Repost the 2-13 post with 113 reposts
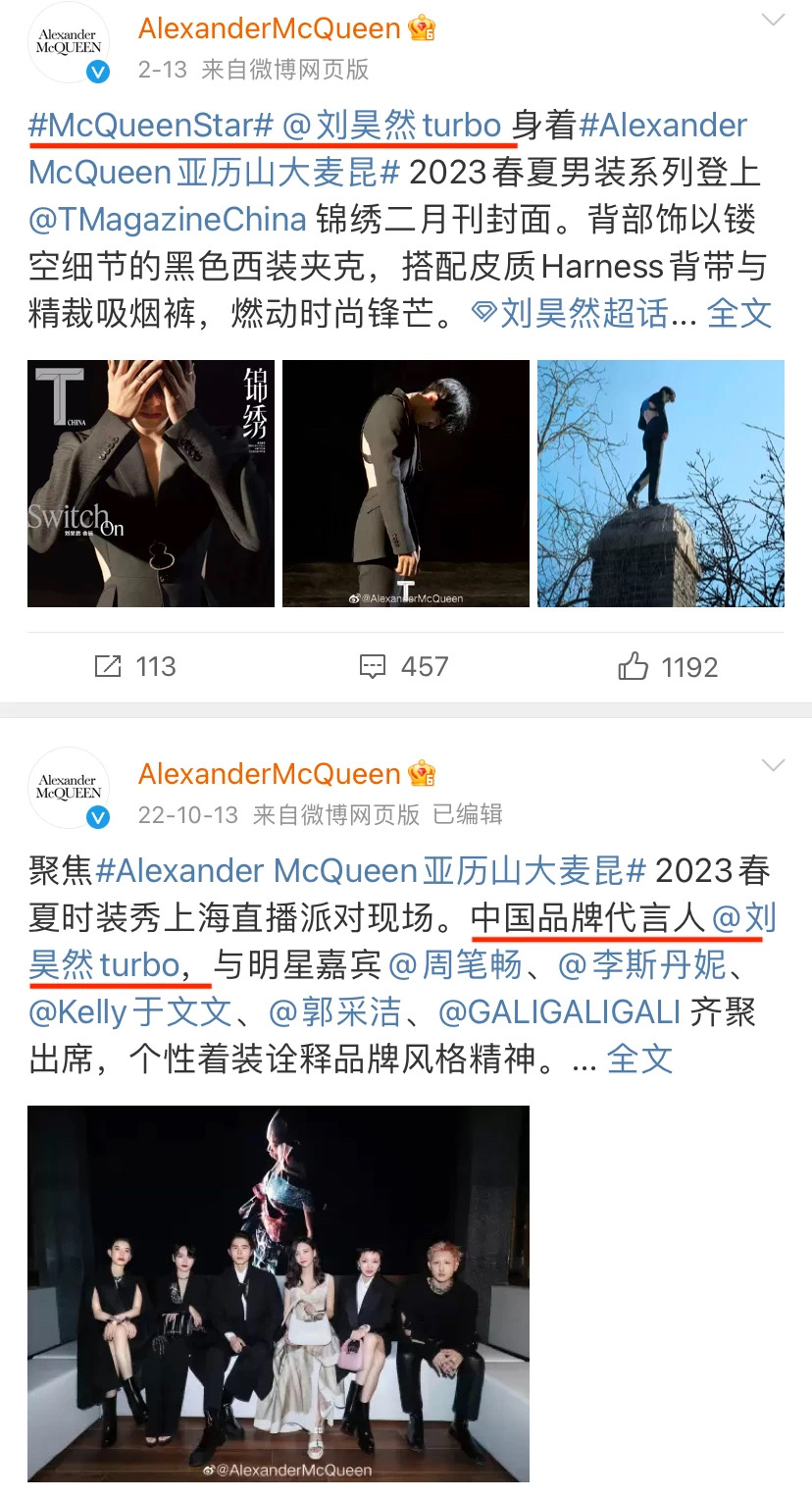This screenshot has height=1499, width=812. 135,667
